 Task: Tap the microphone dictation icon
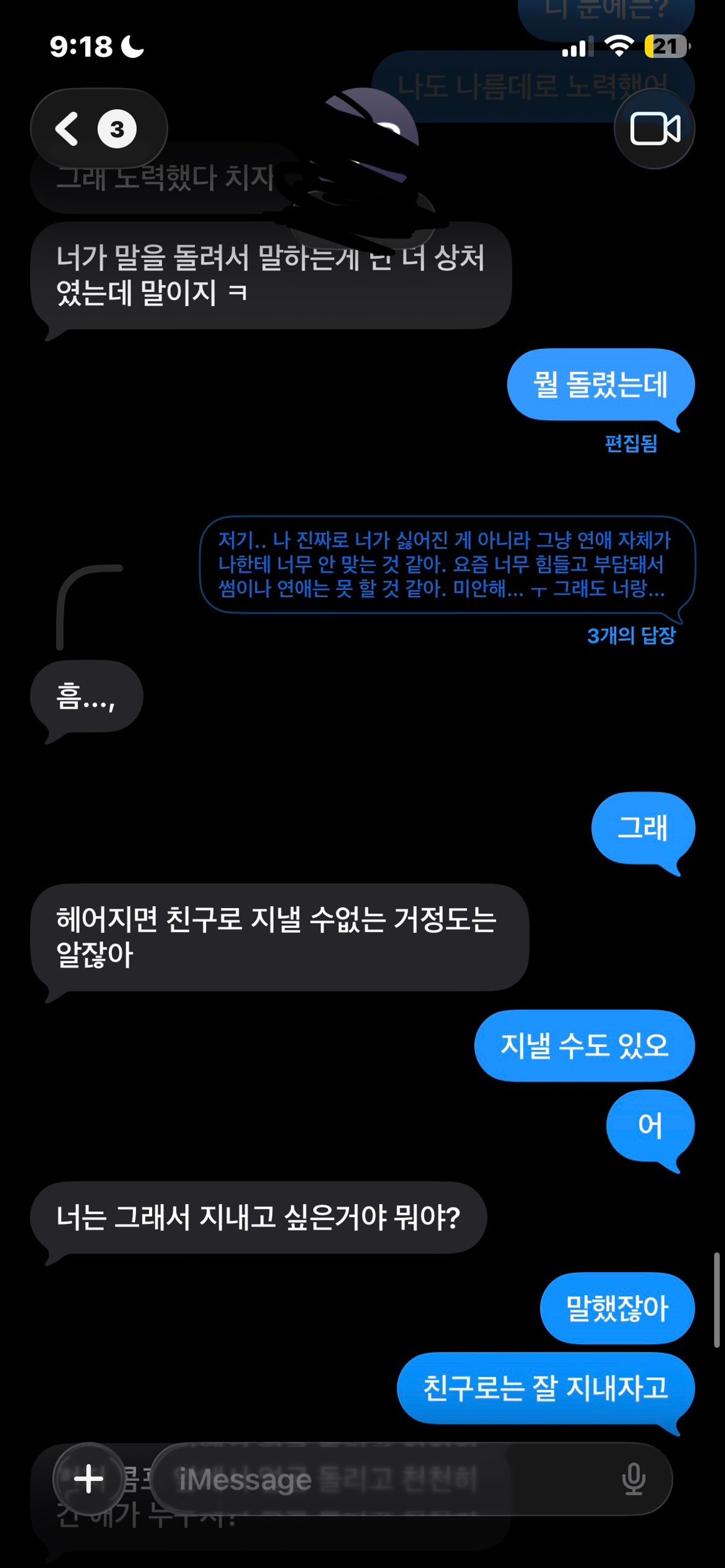coord(634,1479)
